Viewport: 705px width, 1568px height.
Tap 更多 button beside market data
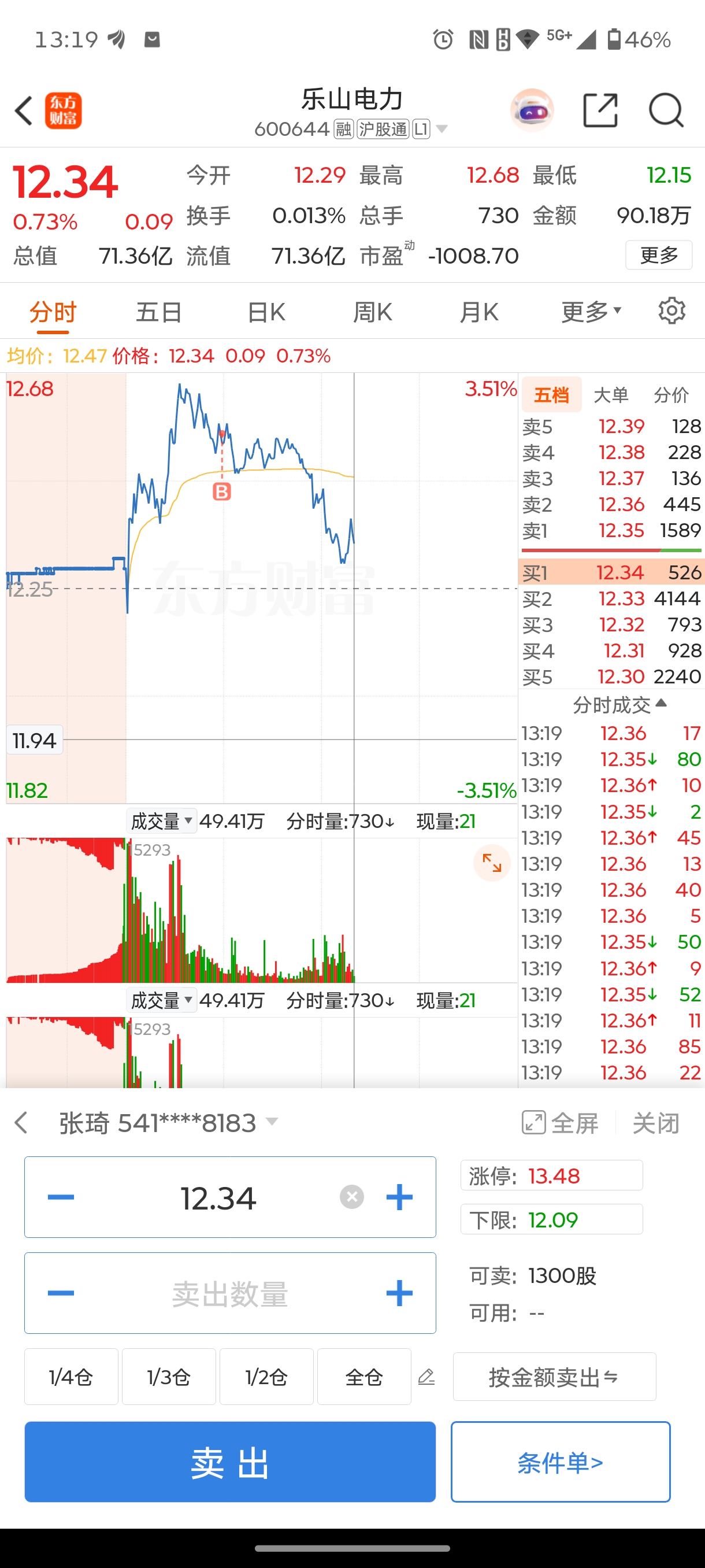[x=659, y=255]
